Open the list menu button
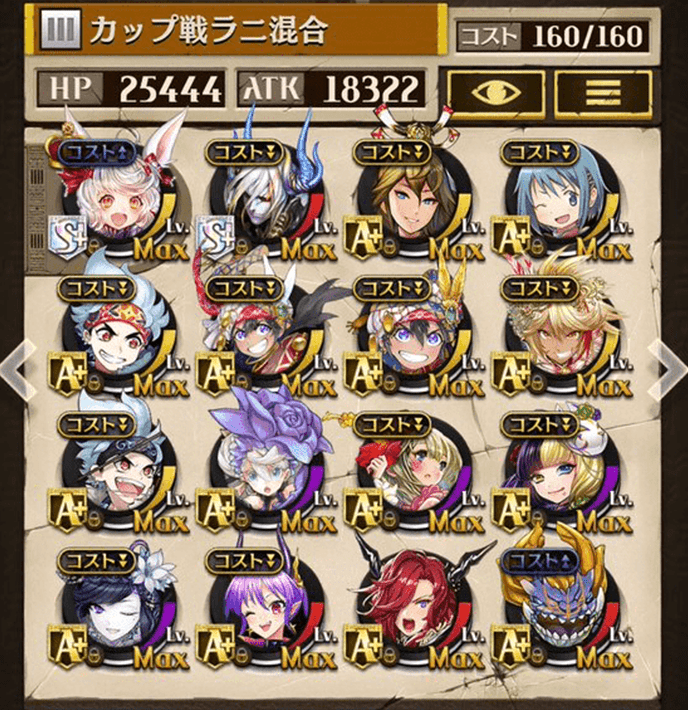Screen dimensions: 688x710 (602, 90)
